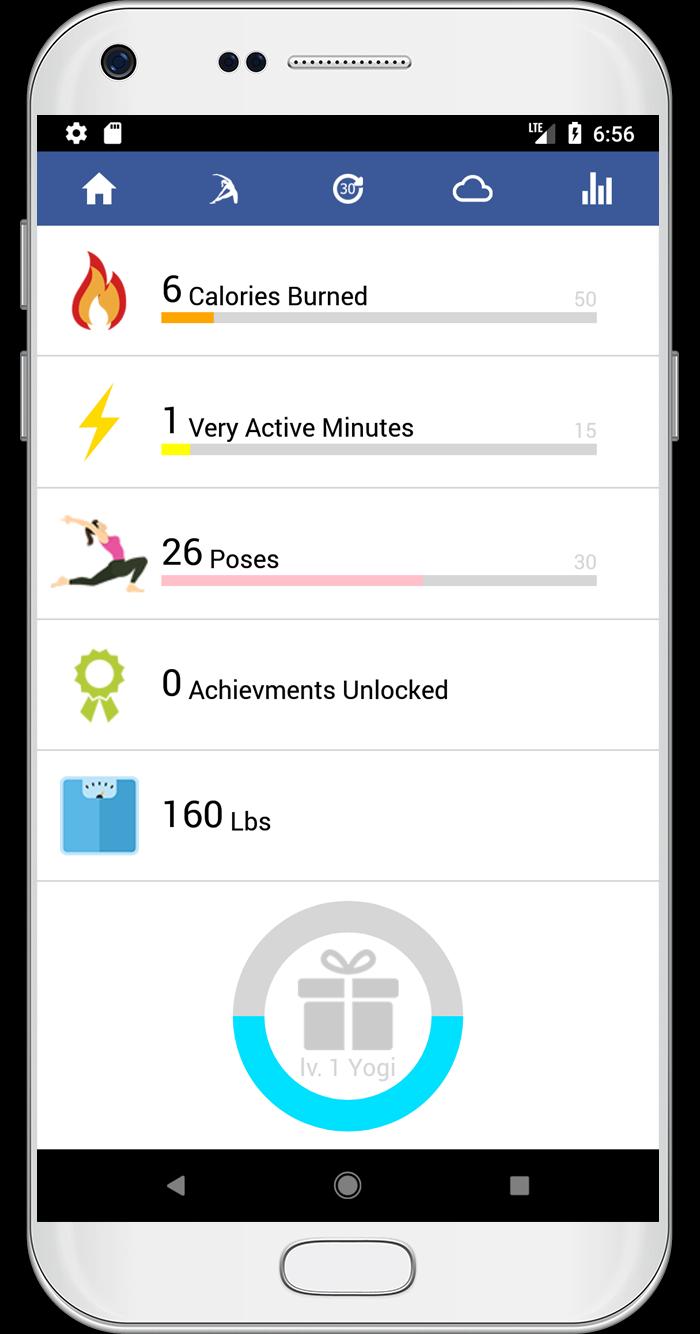Open the 30-day challenge tab
The image size is (700, 1334).
pyautogui.click(x=348, y=189)
